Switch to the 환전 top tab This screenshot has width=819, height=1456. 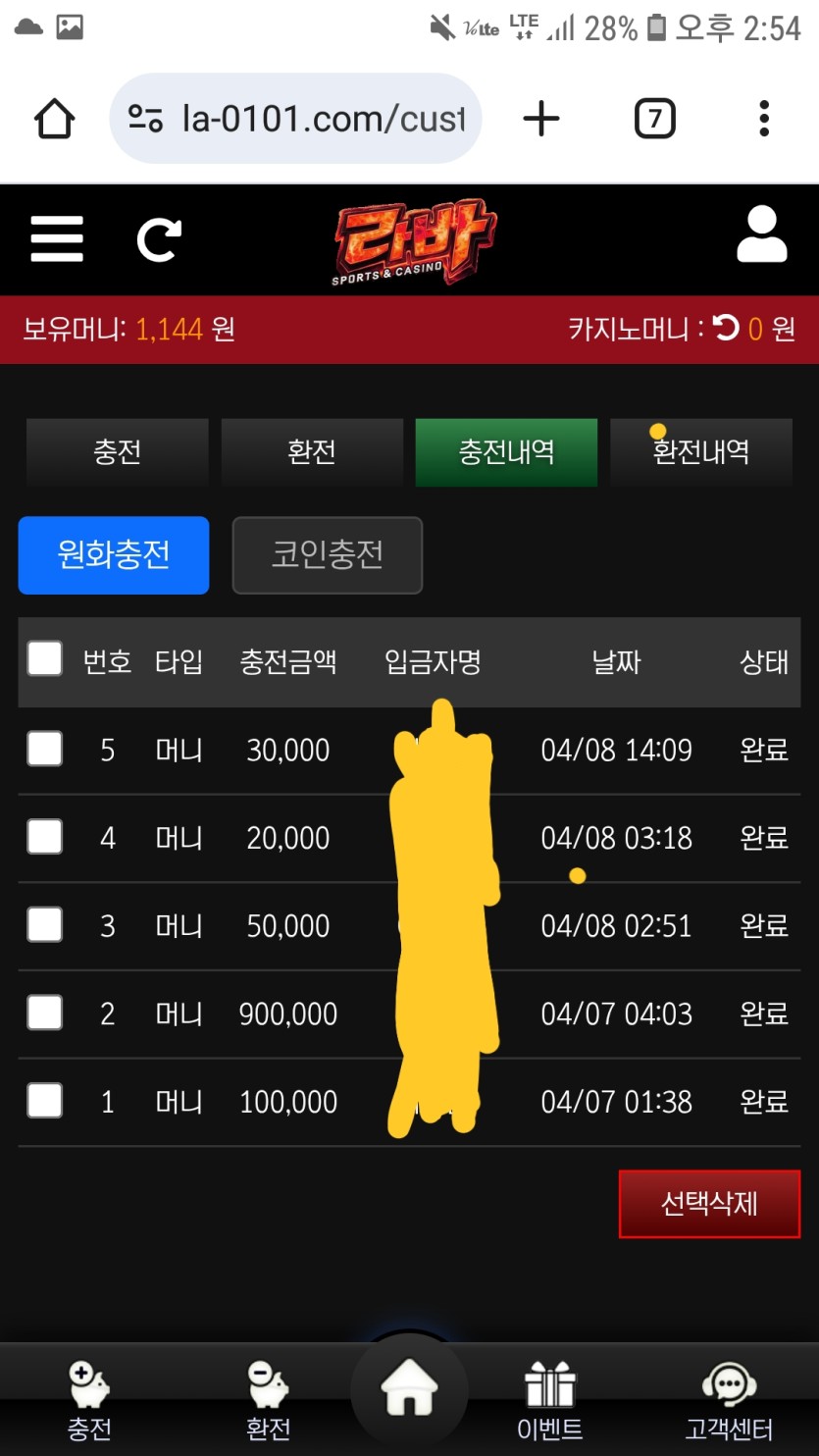(312, 451)
